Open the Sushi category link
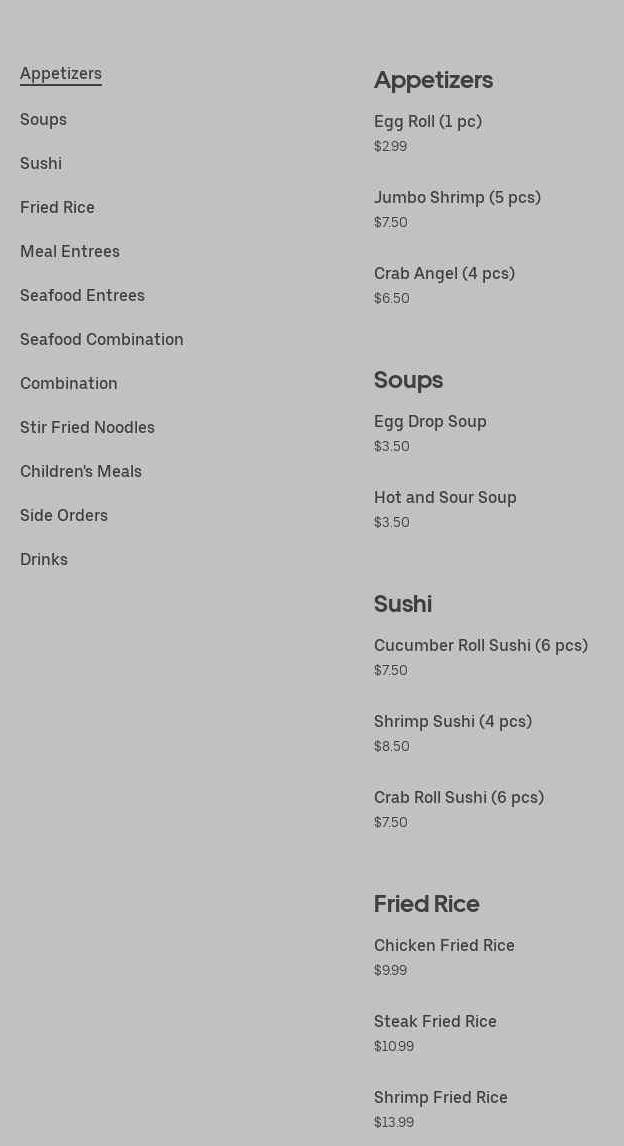Viewport: 624px width, 1146px height. click(x=41, y=163)
